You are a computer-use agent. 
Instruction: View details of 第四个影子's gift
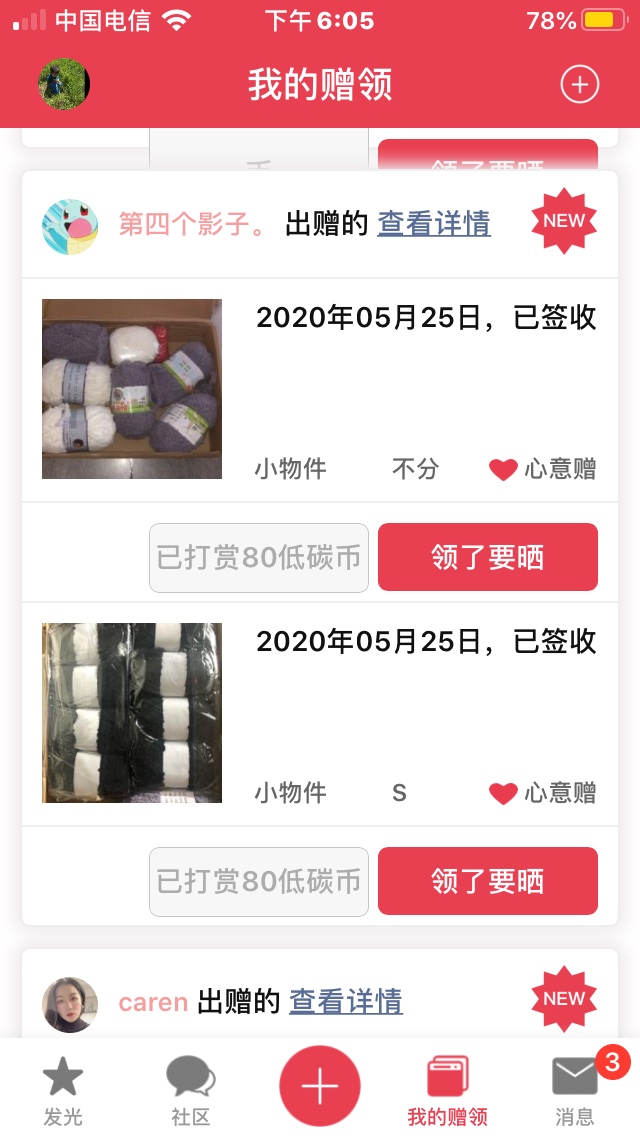433,224
